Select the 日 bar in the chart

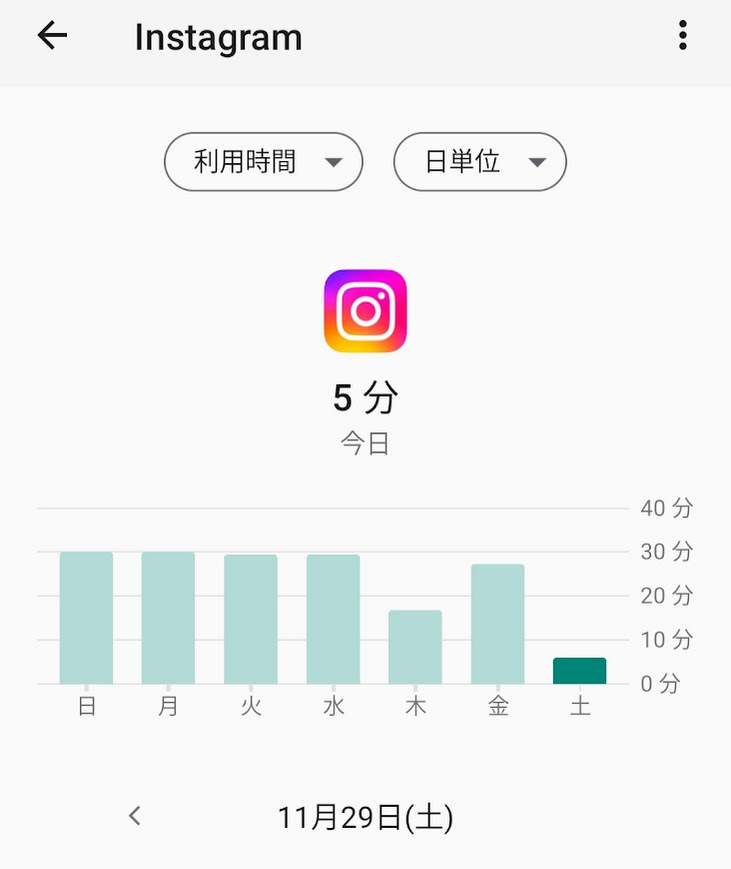86,618
